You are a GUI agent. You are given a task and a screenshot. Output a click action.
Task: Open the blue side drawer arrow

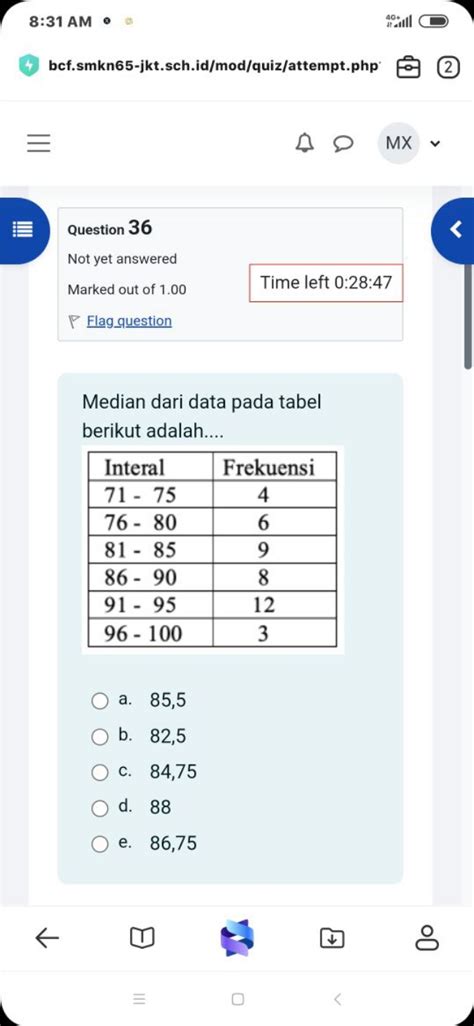point(454,230)
